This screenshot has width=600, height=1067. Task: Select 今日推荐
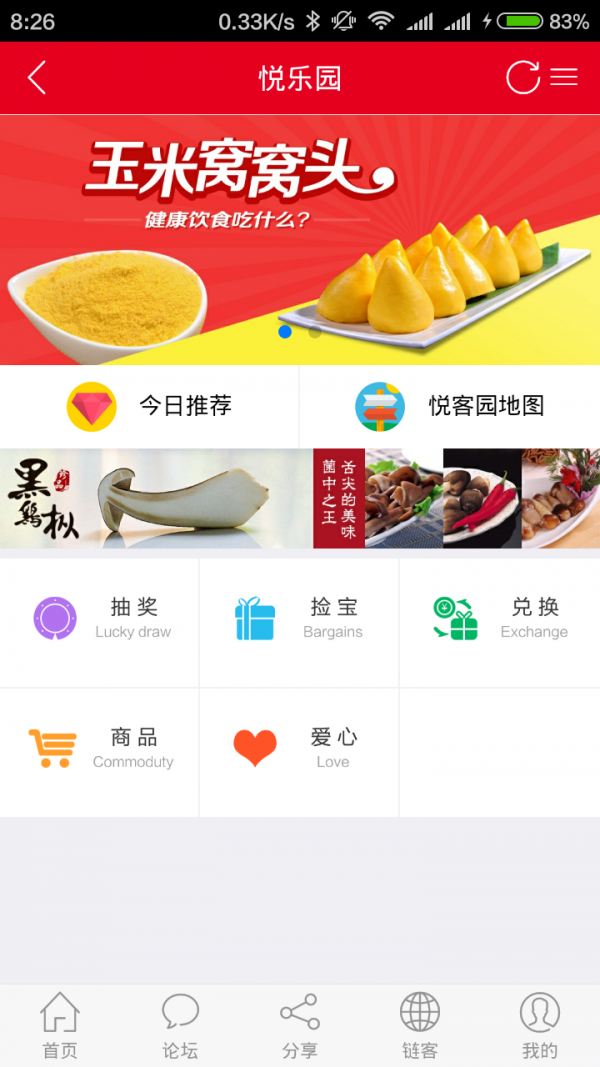(150, 406)
